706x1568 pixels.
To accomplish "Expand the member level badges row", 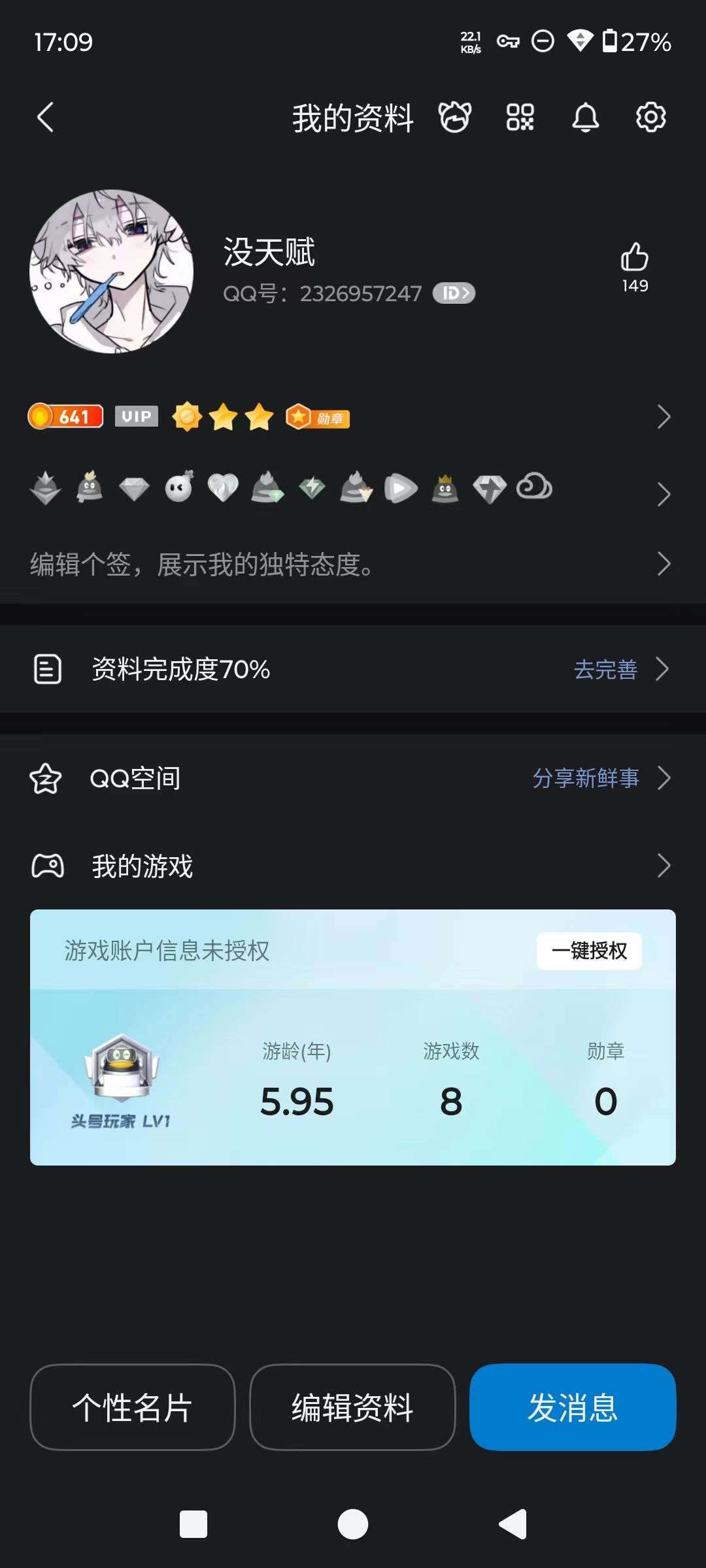I will click(665, 416).
